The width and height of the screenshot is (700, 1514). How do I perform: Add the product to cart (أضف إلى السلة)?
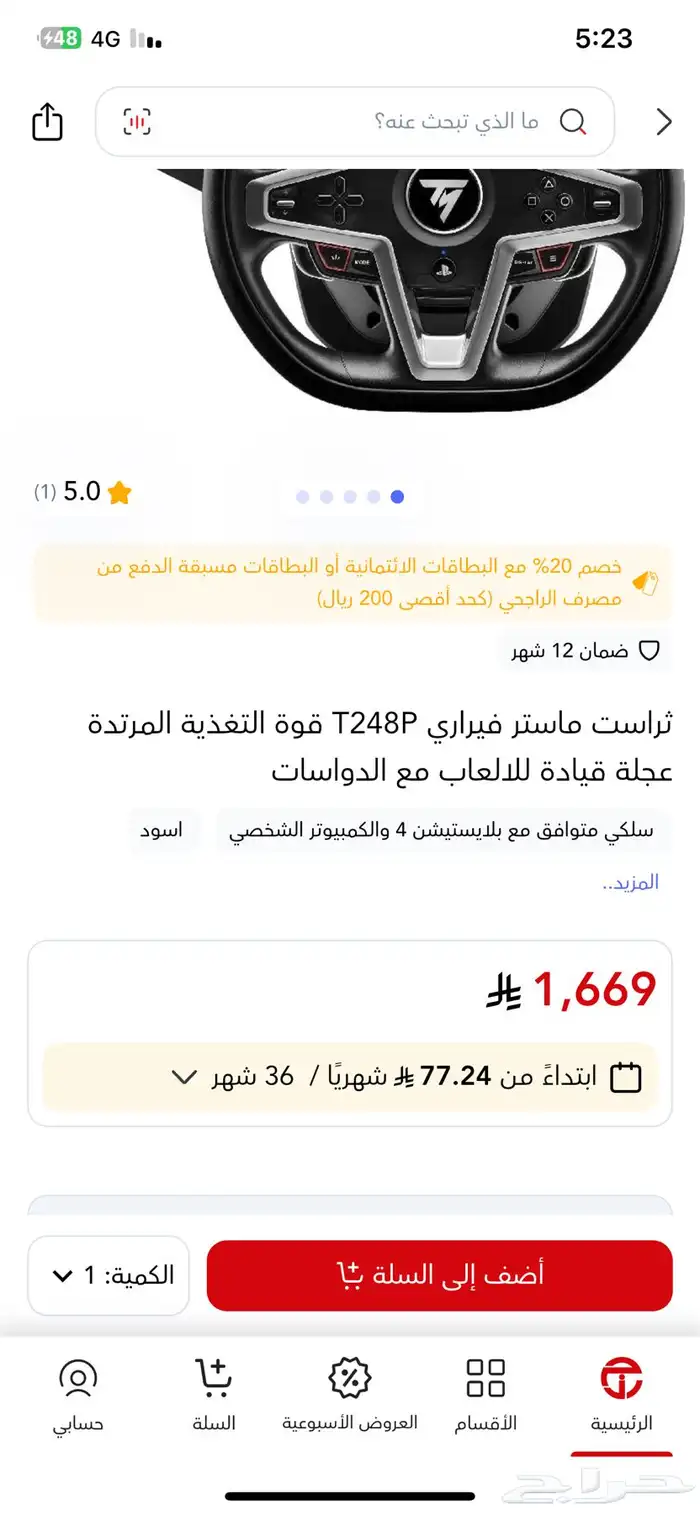(439, 1275)
